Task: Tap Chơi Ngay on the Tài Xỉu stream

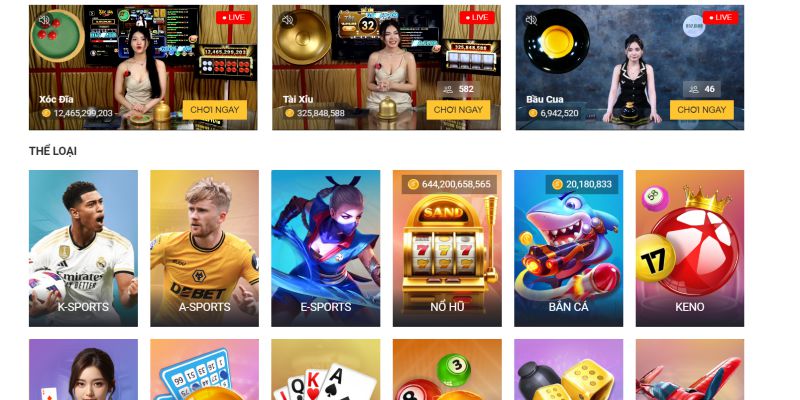Action: point(458,110)
